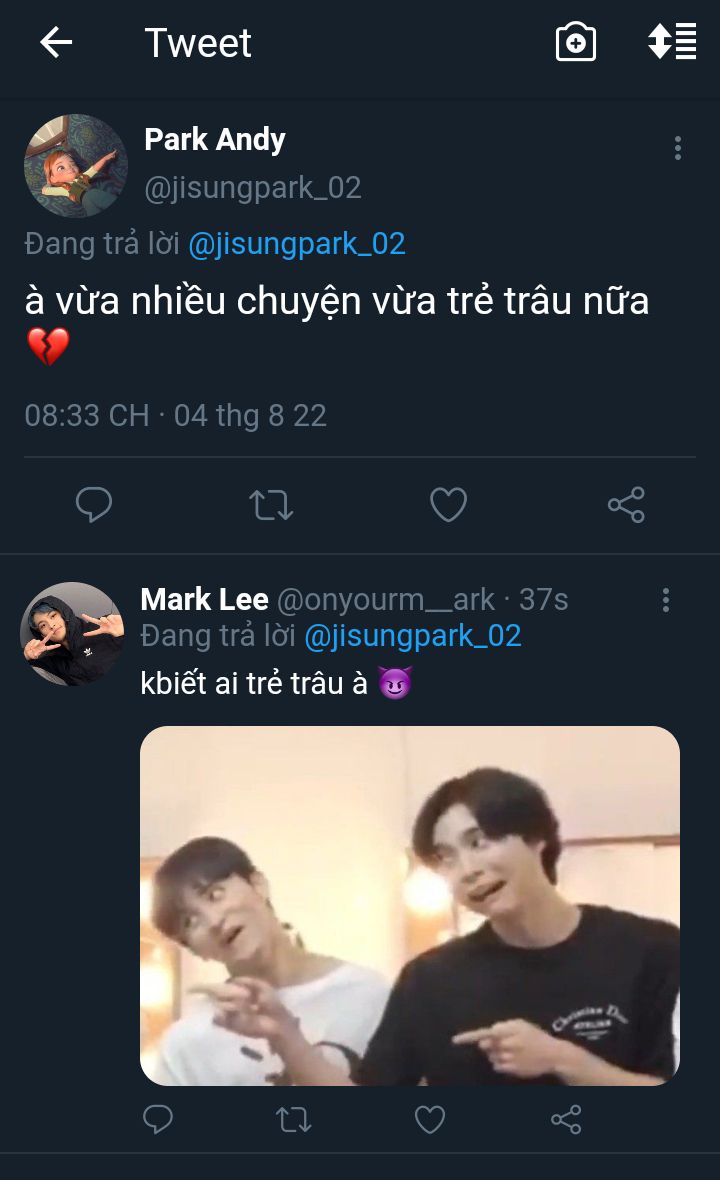Like Mark Lee's reply
Viewport: 720px width, 1180px height.
pyautogui.click(x=430, y=1119)
